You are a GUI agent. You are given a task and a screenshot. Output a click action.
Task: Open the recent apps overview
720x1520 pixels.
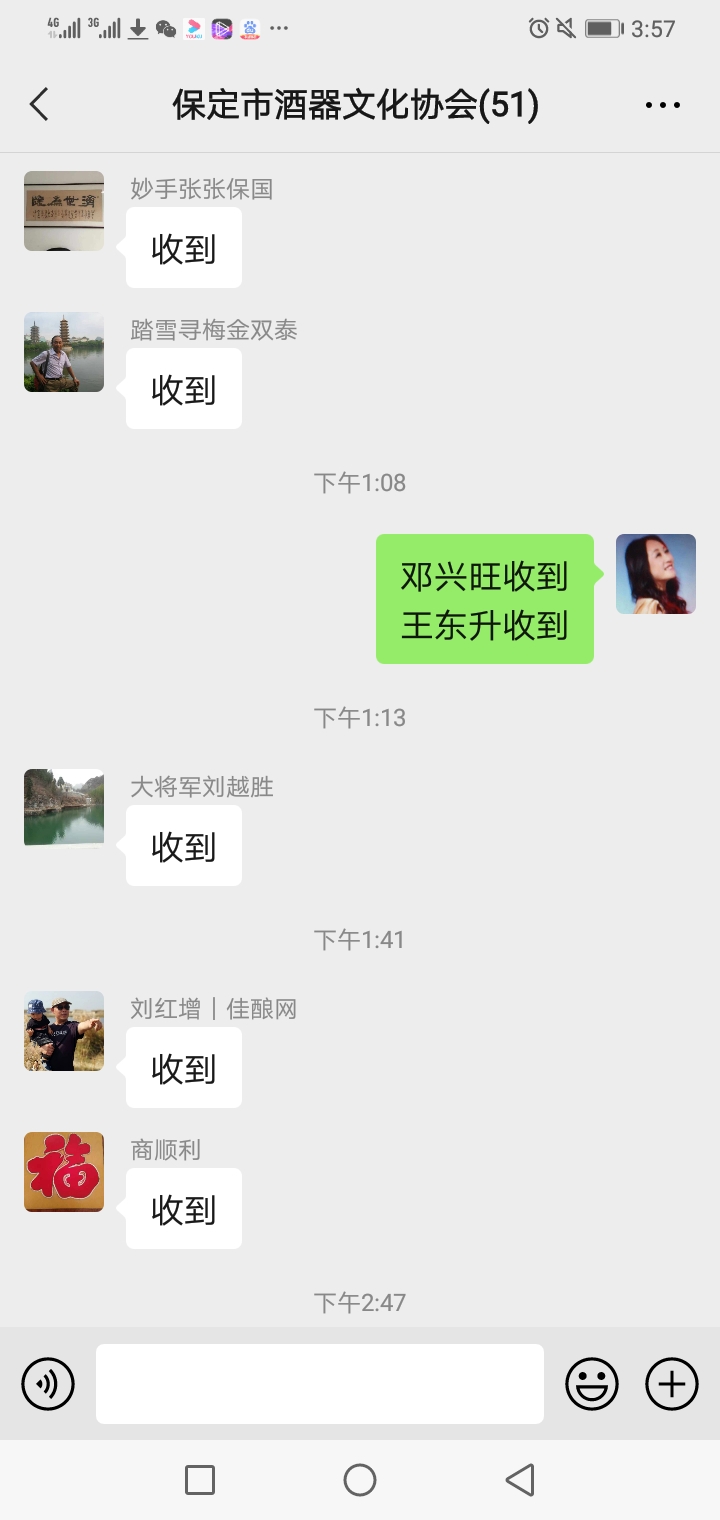pos(200,1480)
